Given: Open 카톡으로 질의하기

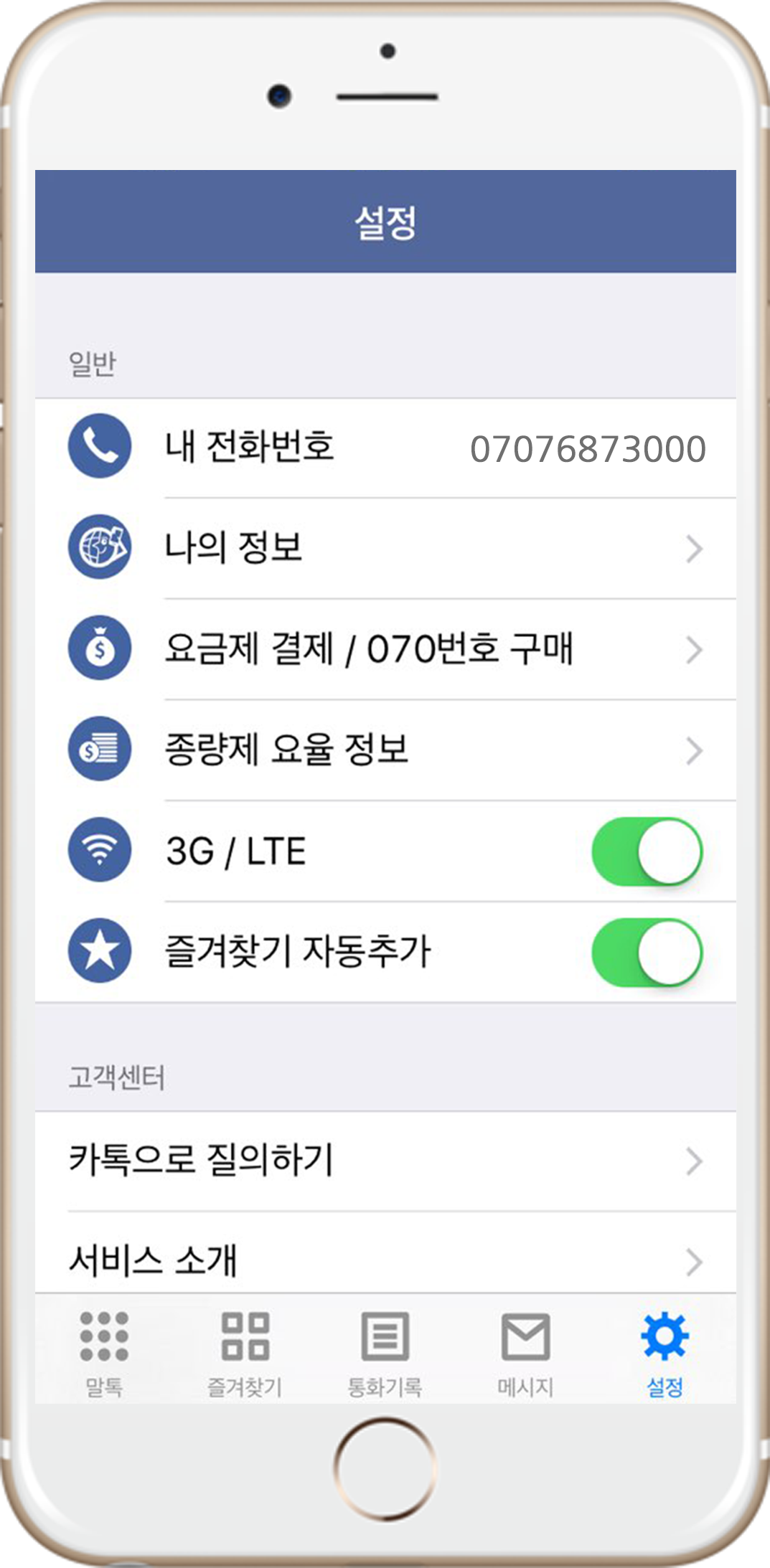Looking at the screenshot, I should (385, 1161).
